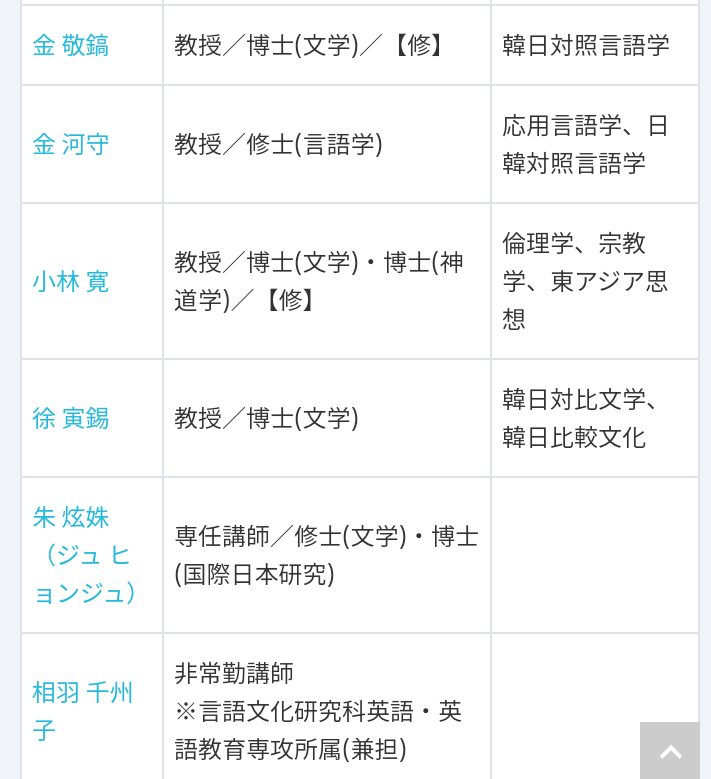Tap the back-to-top arrow button
Screen dimensions: 711x779
point(670,750)
